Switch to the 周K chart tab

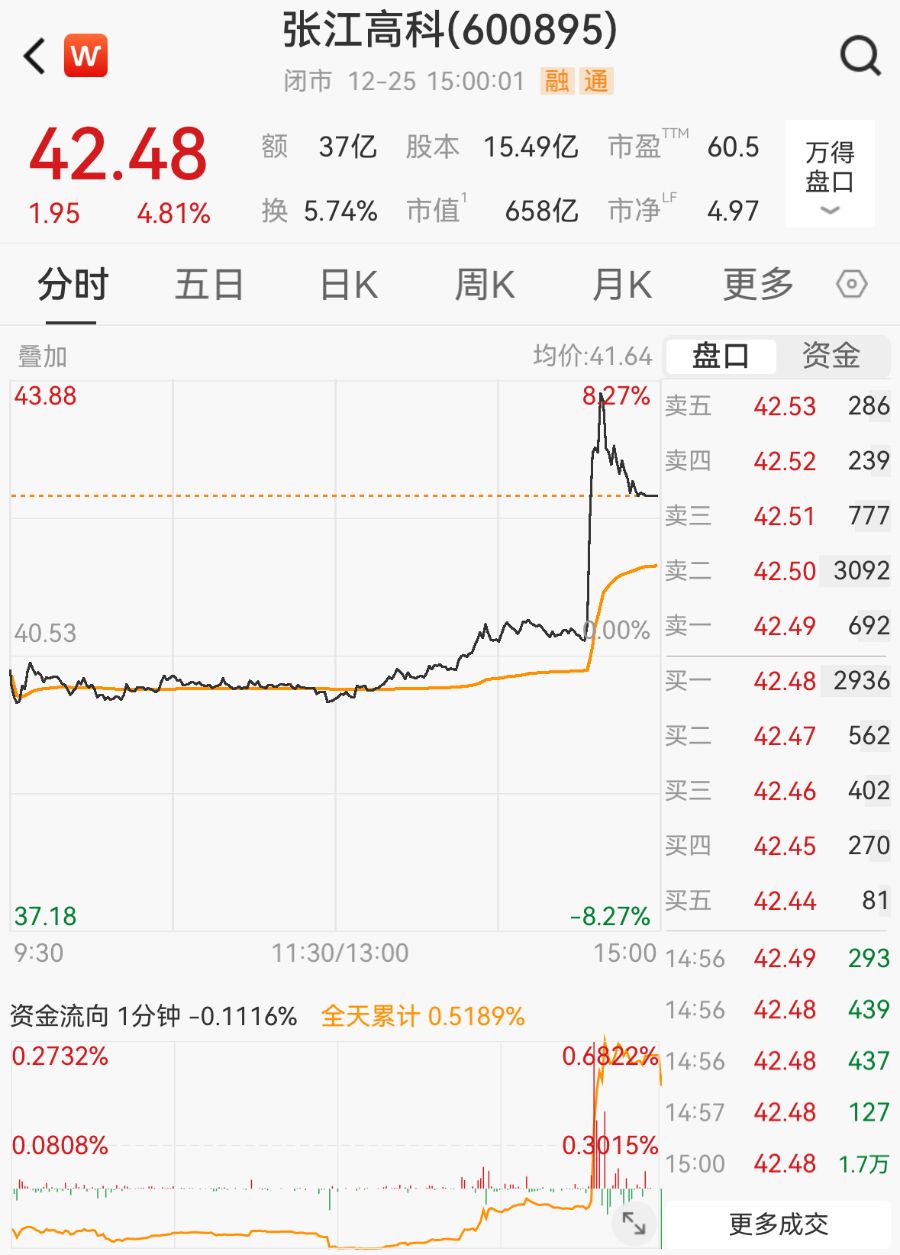click(x=485, y=286)
